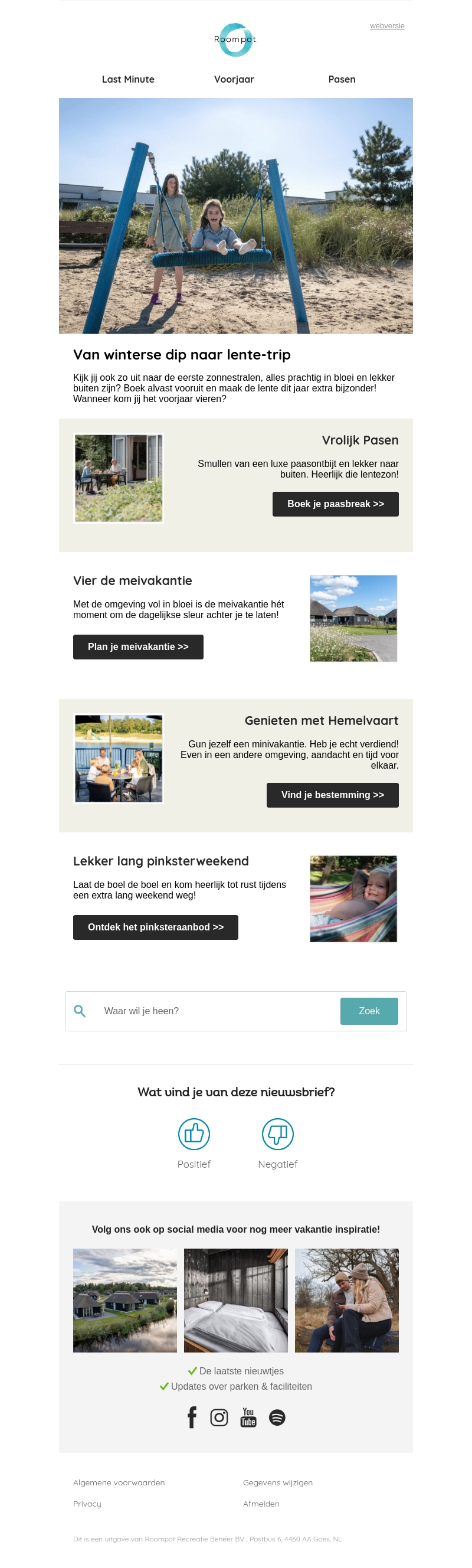472x1568 pixels.
Task: Rate the newsletter Positief with thumbs up
Action: [194, 1134]
